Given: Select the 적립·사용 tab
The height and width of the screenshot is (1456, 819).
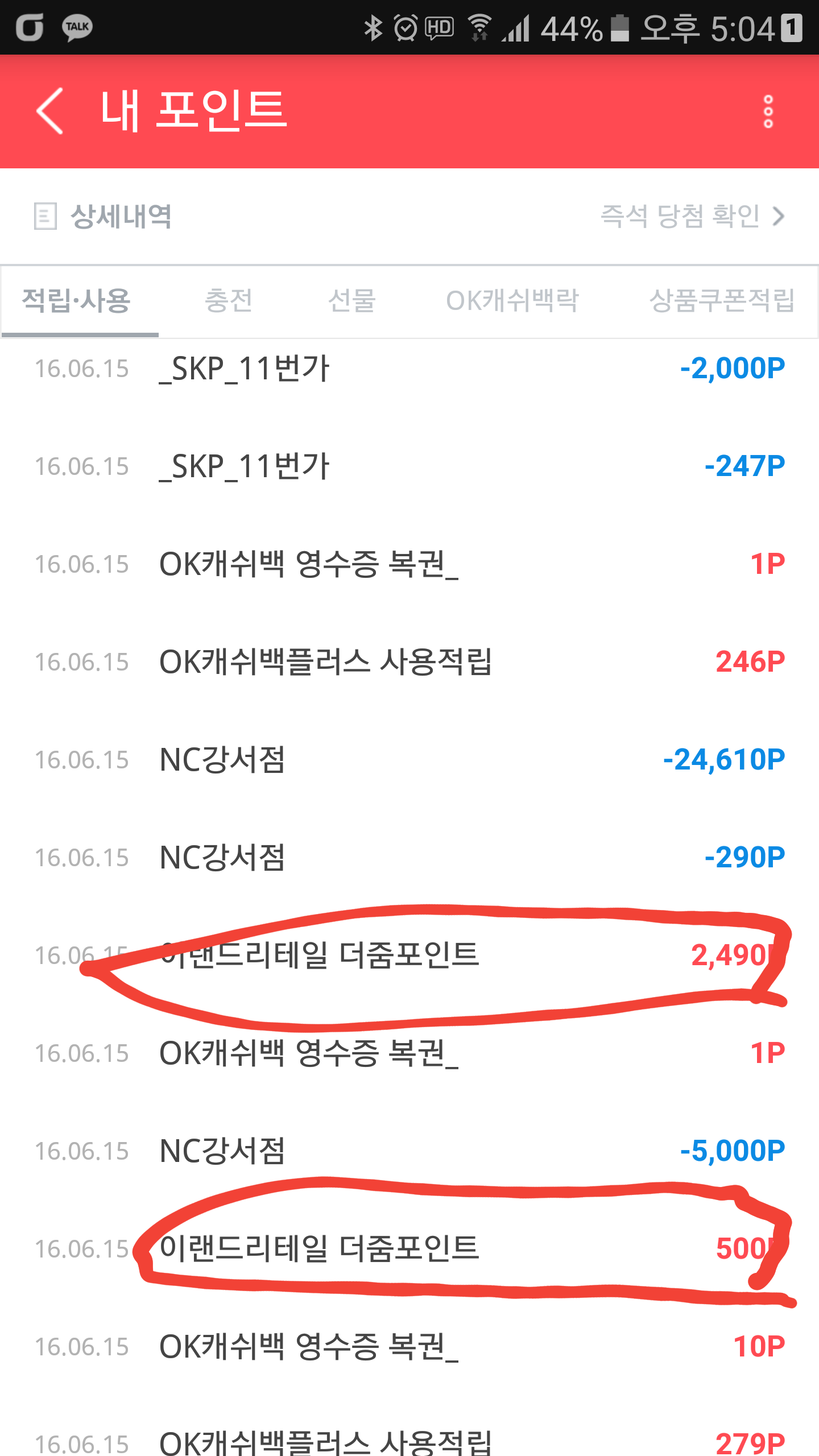Looking at the screenshot, I should 77,301.
